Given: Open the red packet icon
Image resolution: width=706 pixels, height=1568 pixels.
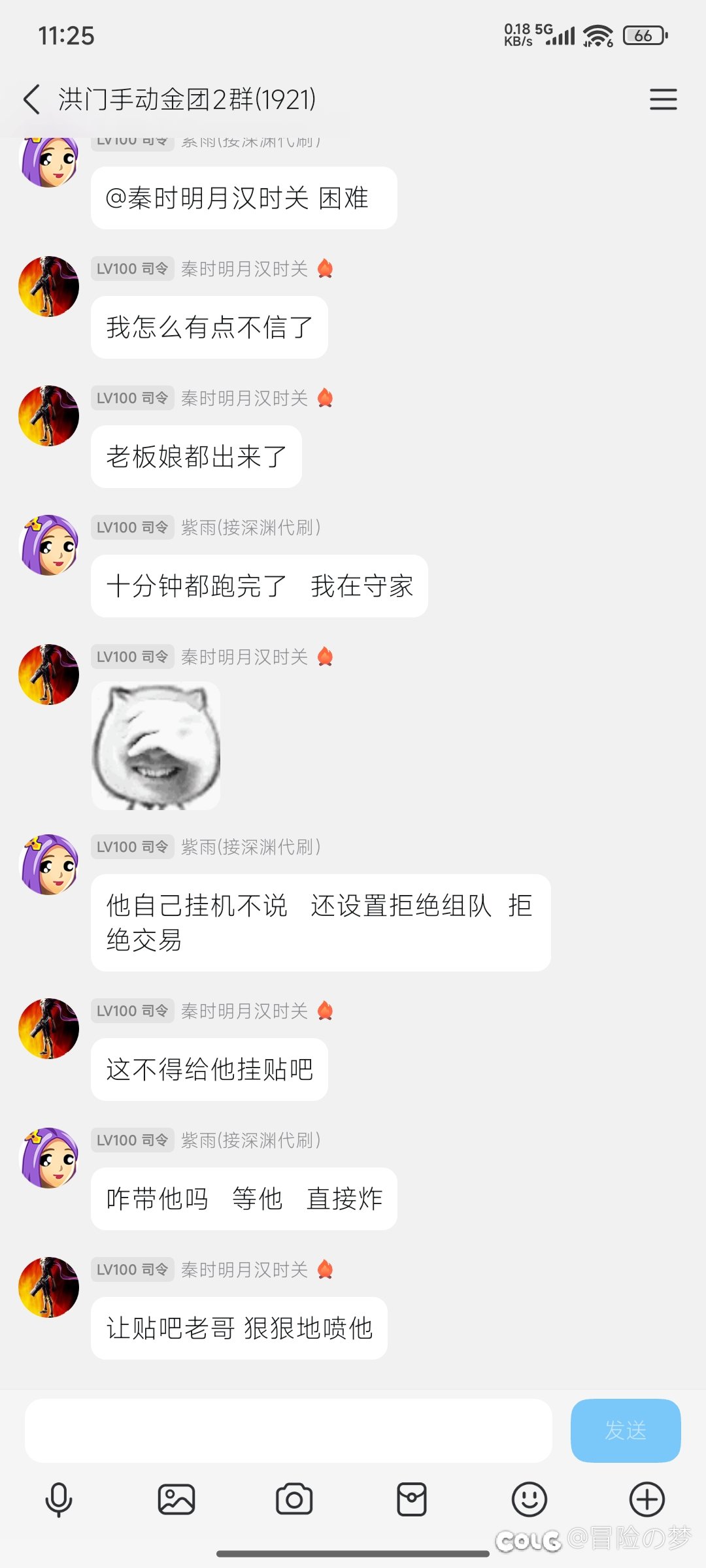Looking at the screenshot, I should point(412,1499).
